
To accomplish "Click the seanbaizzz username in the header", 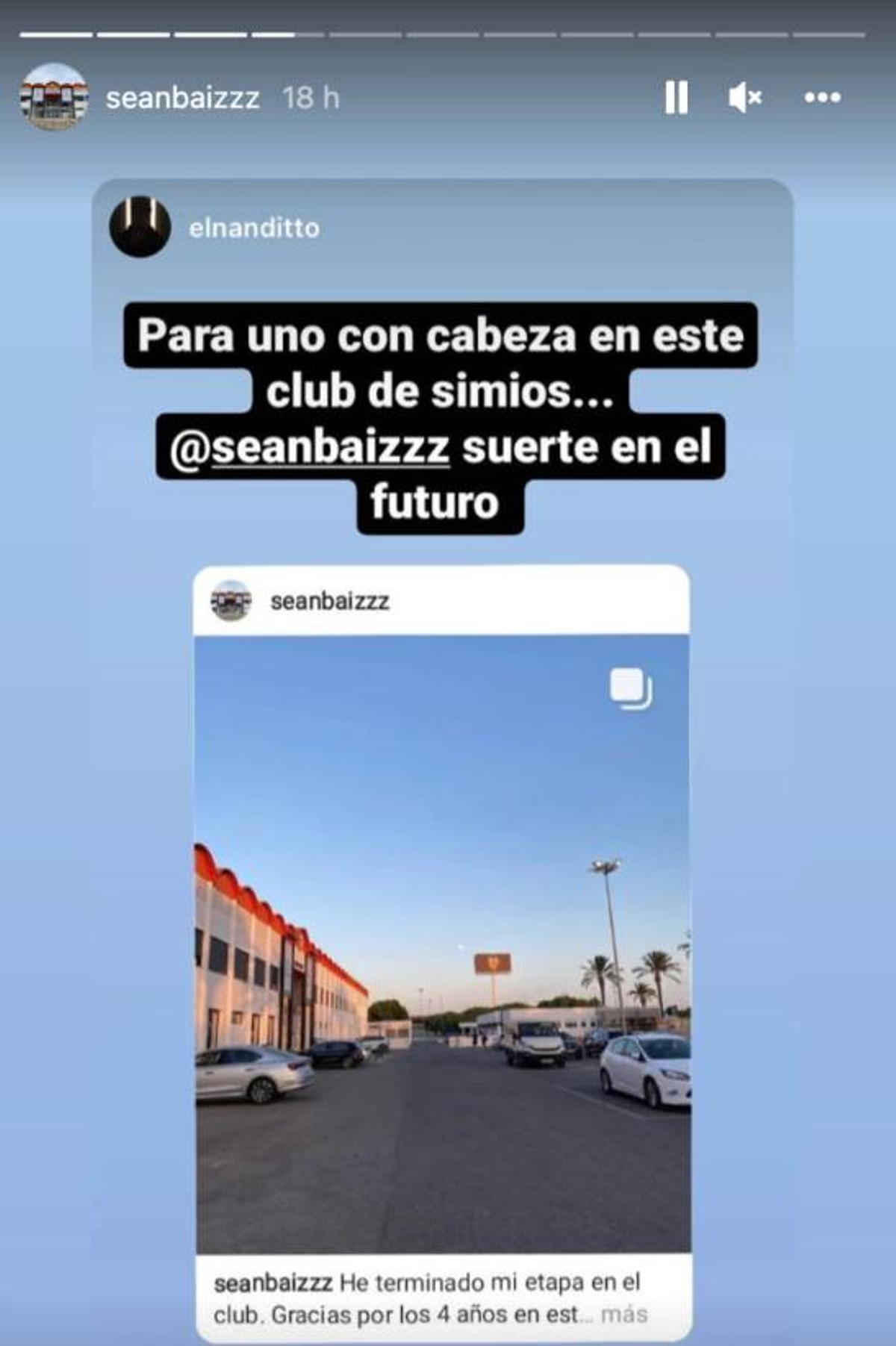I will pyautogui.click(x=182, y=98).
